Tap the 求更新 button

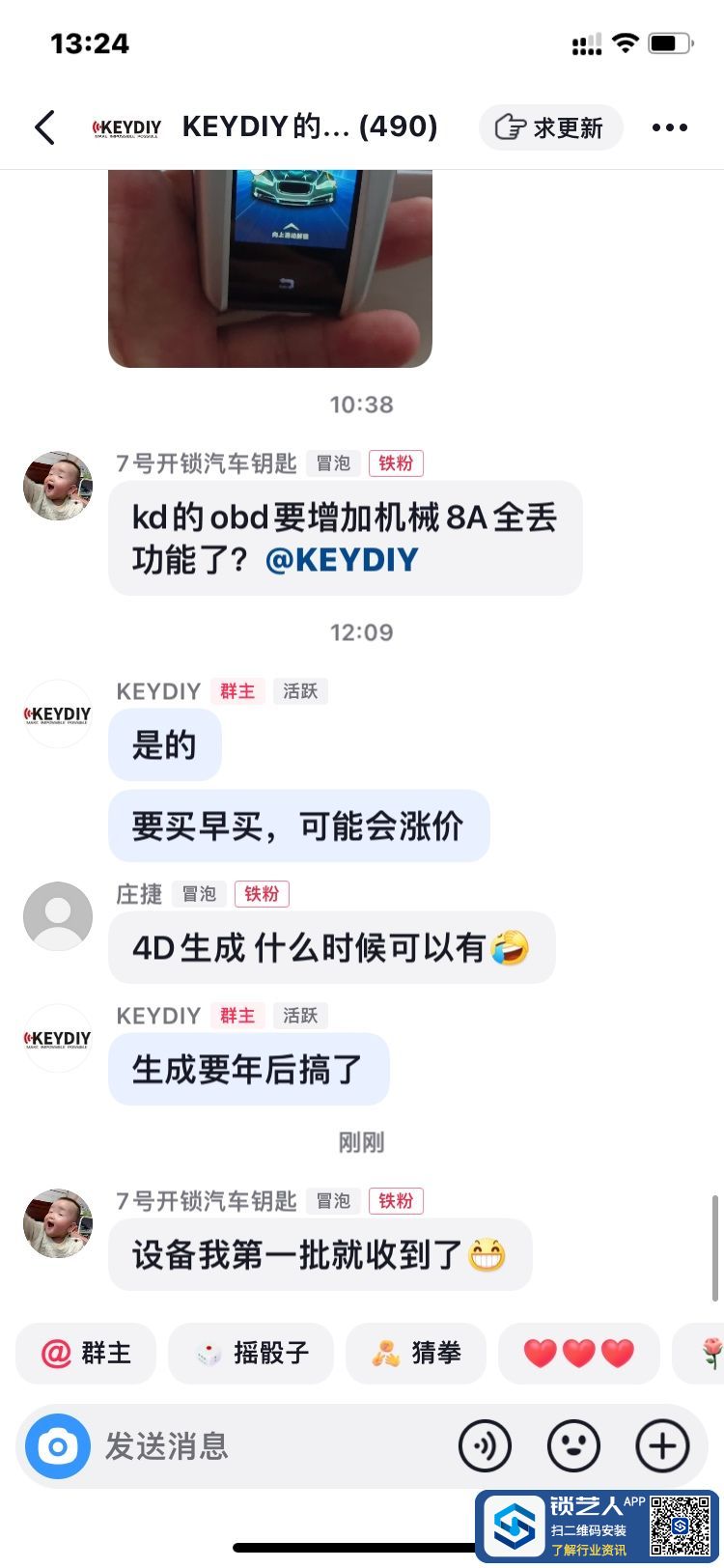[x=550, y=127]
